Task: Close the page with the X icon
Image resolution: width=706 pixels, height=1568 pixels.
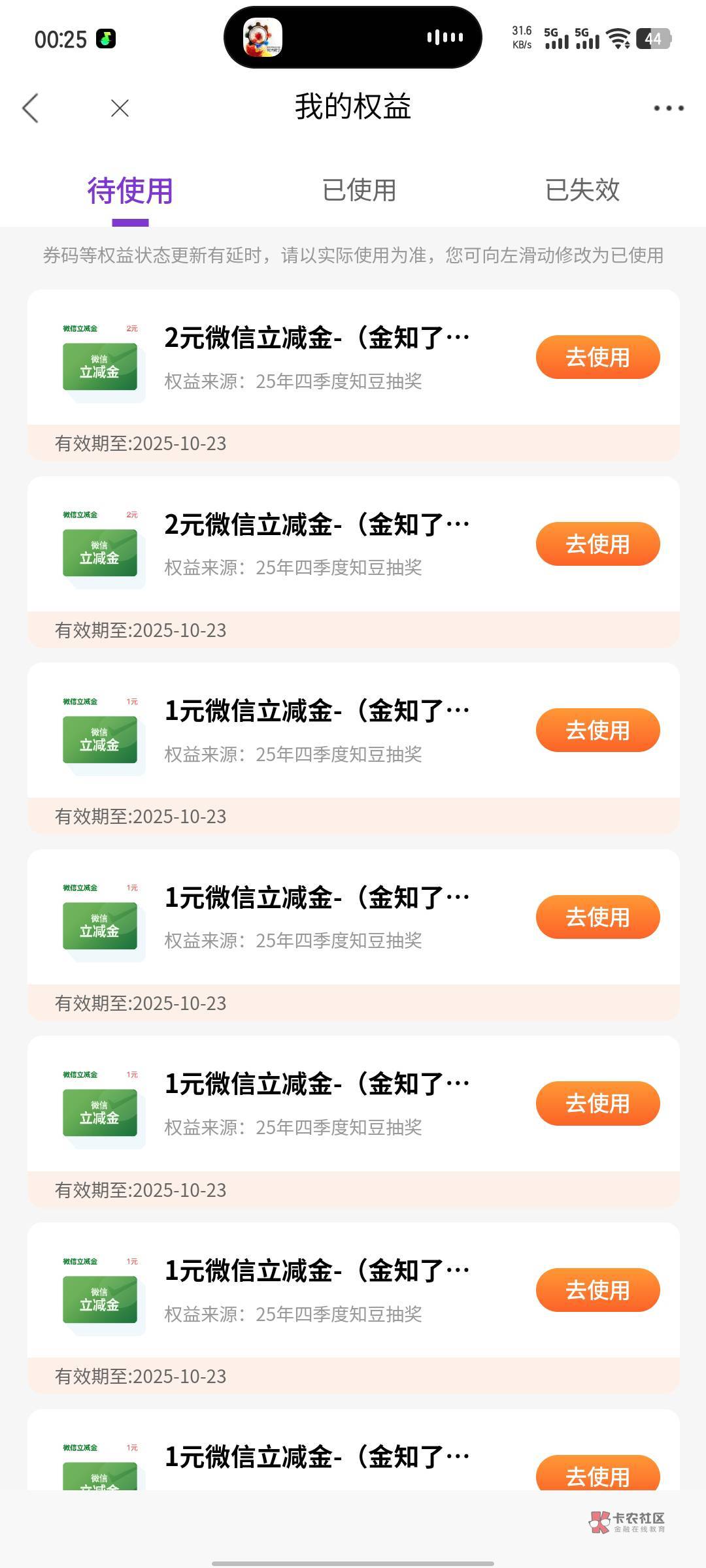Action: click(x=120, y=108)
